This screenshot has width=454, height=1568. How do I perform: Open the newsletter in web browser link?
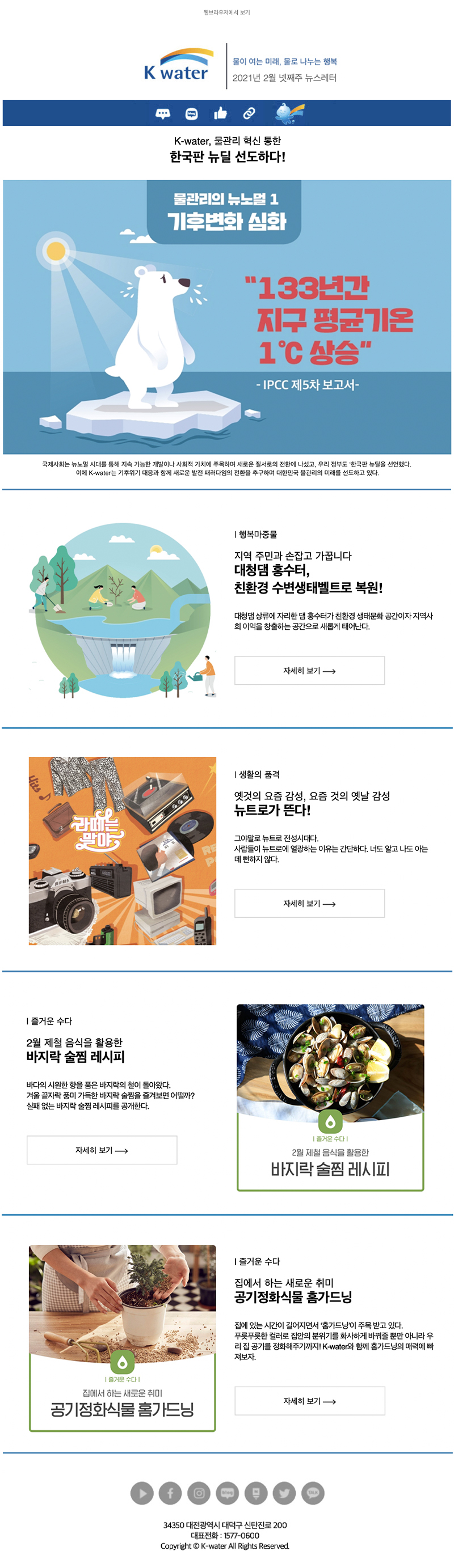coord(226,12)
